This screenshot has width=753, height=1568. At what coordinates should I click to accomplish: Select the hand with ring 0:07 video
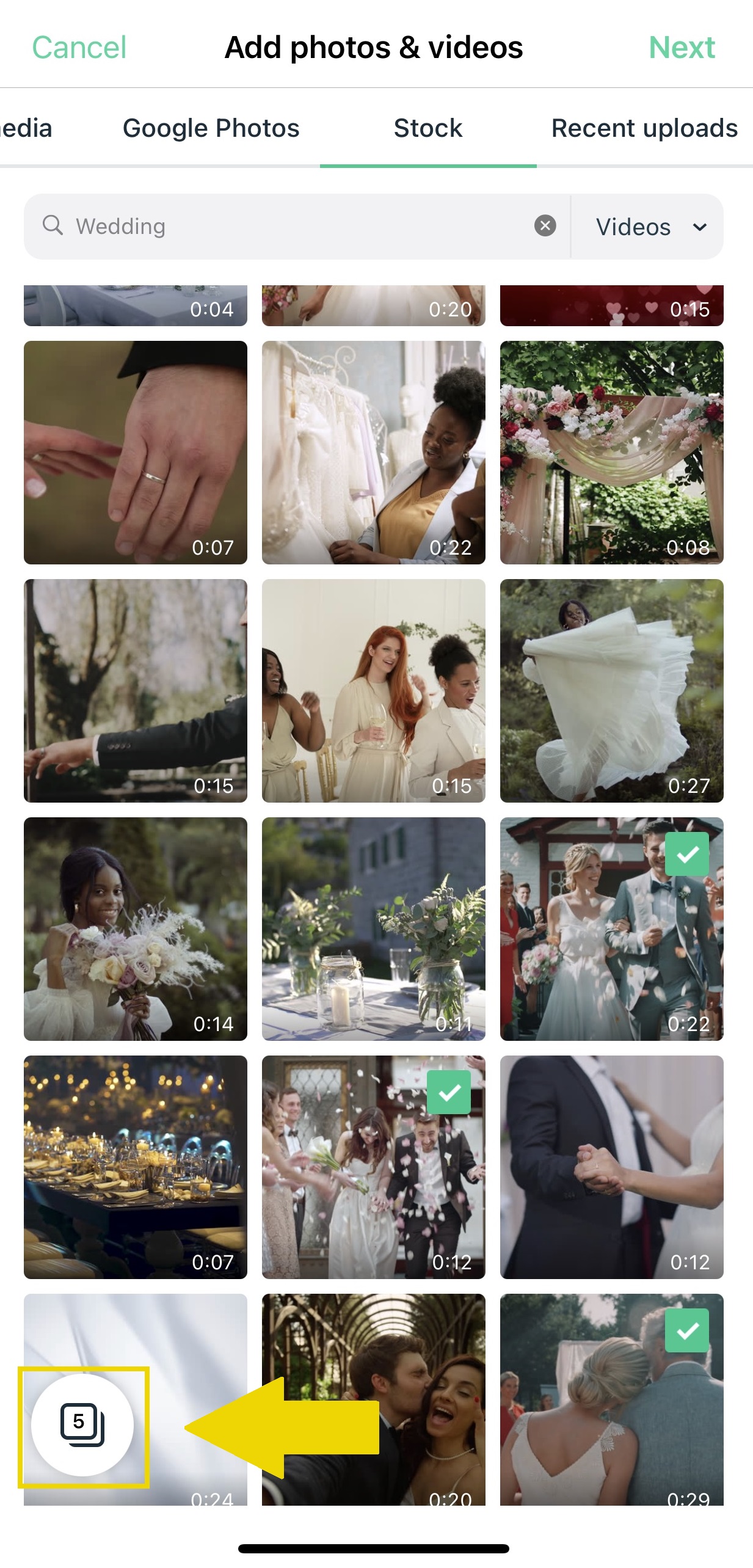136,453
